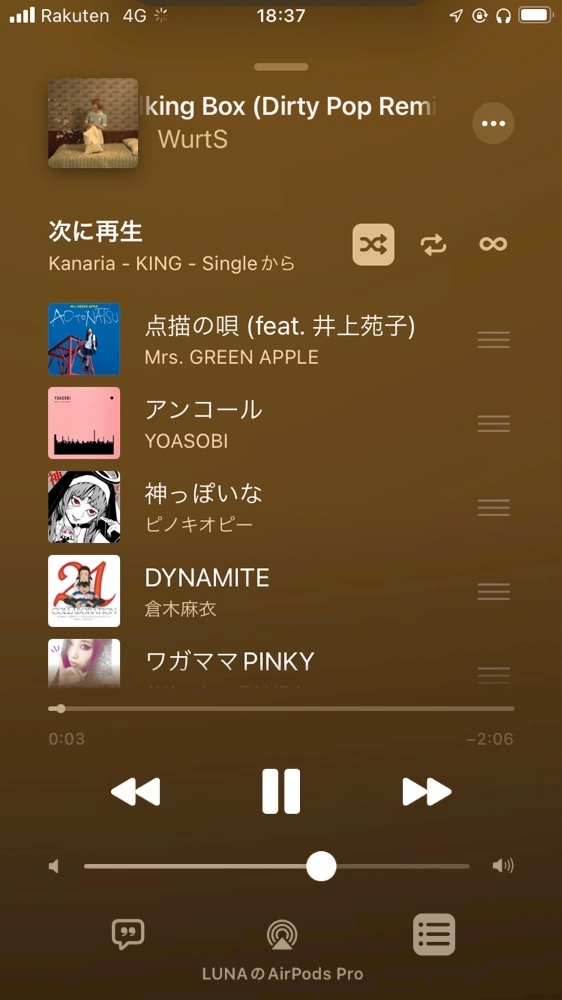Turn off shuffle mode
The height and width of the screenshot is (1000, 562).
[373, 244]
